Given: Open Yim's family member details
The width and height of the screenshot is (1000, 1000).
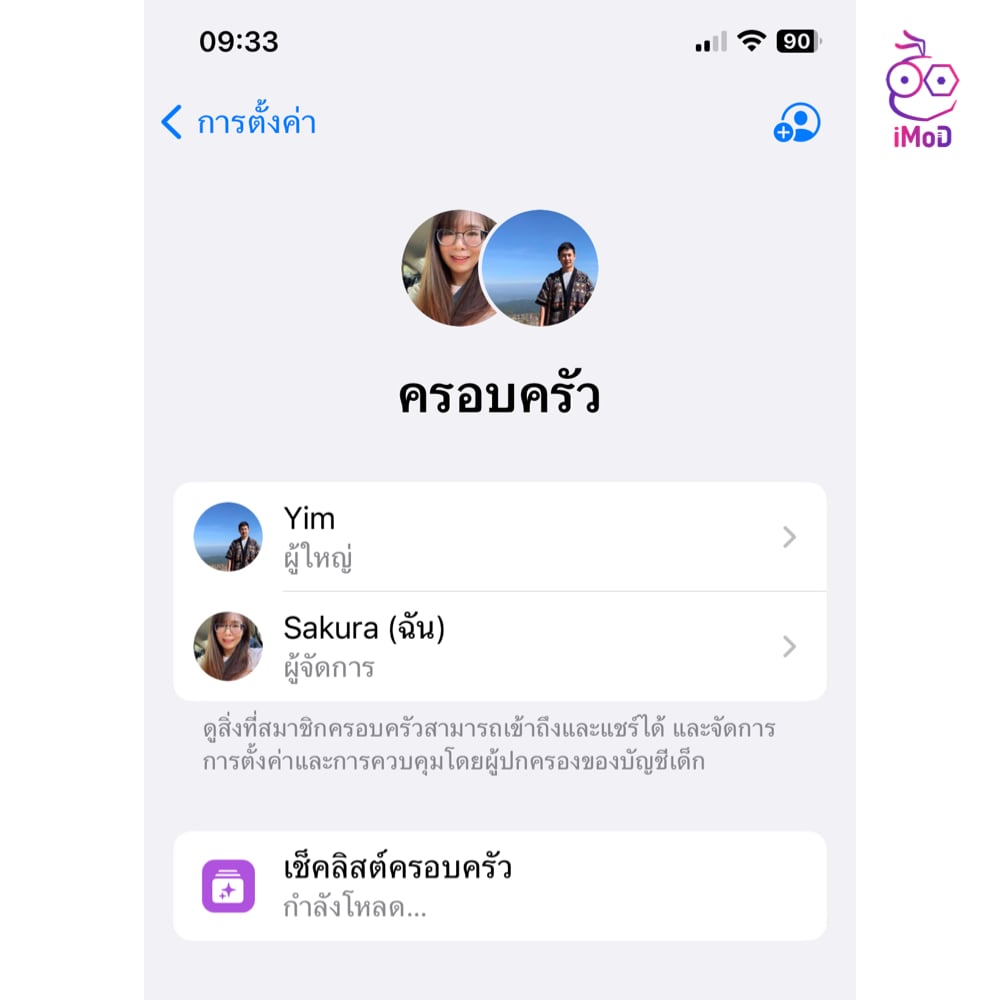Looking at the screenshot, I should [500, 537].
